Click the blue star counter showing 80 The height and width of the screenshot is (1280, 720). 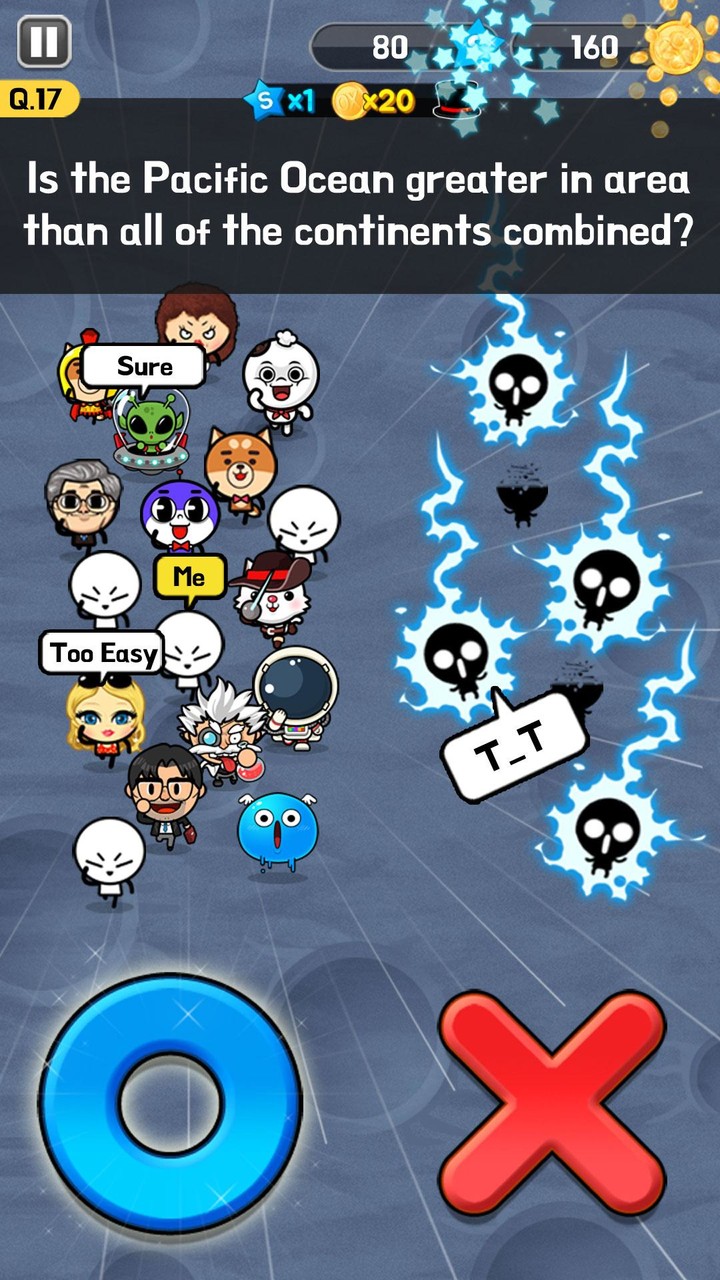(390, 44)
